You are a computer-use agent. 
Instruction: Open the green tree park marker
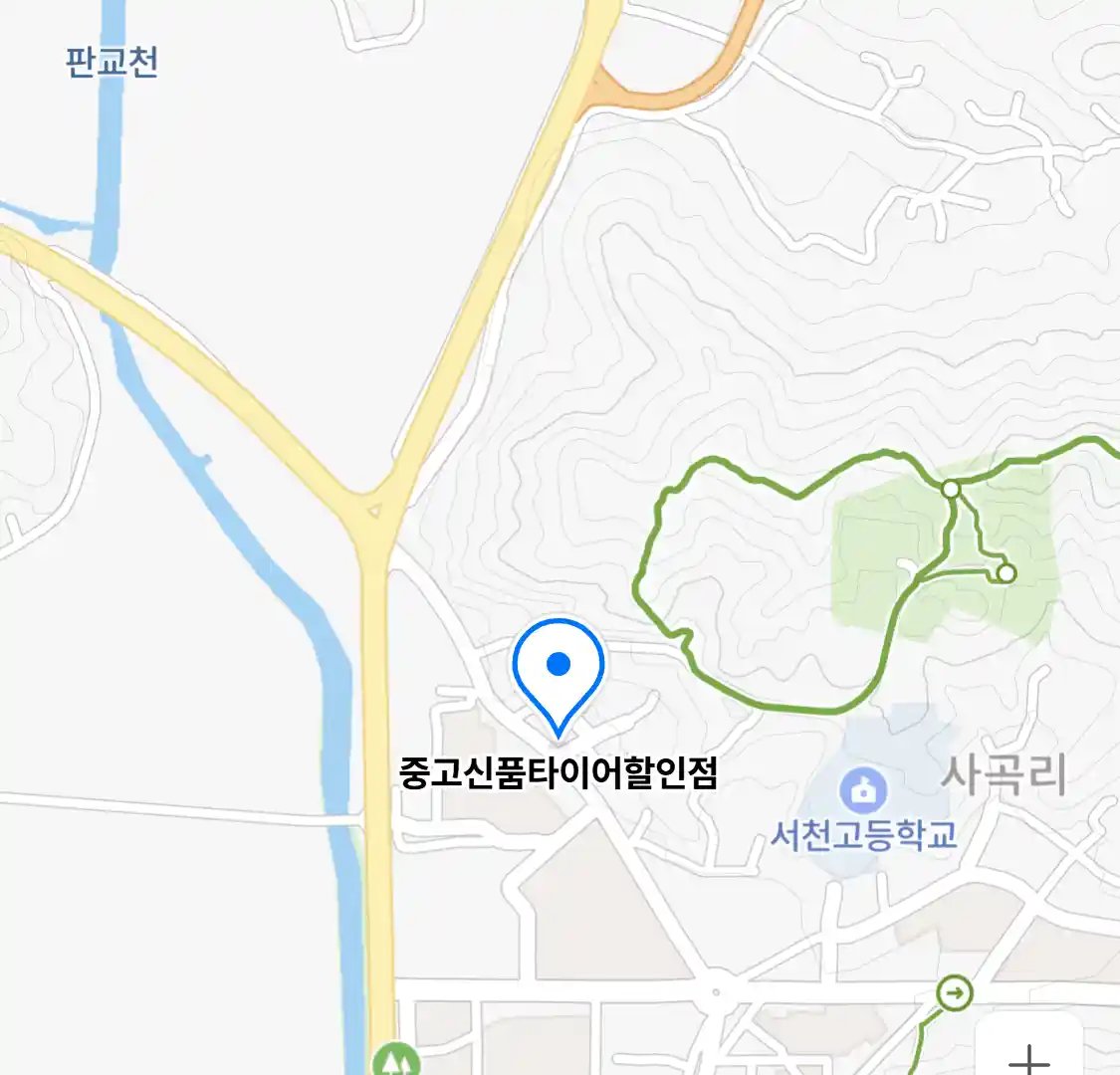(x=395, y=1060)
